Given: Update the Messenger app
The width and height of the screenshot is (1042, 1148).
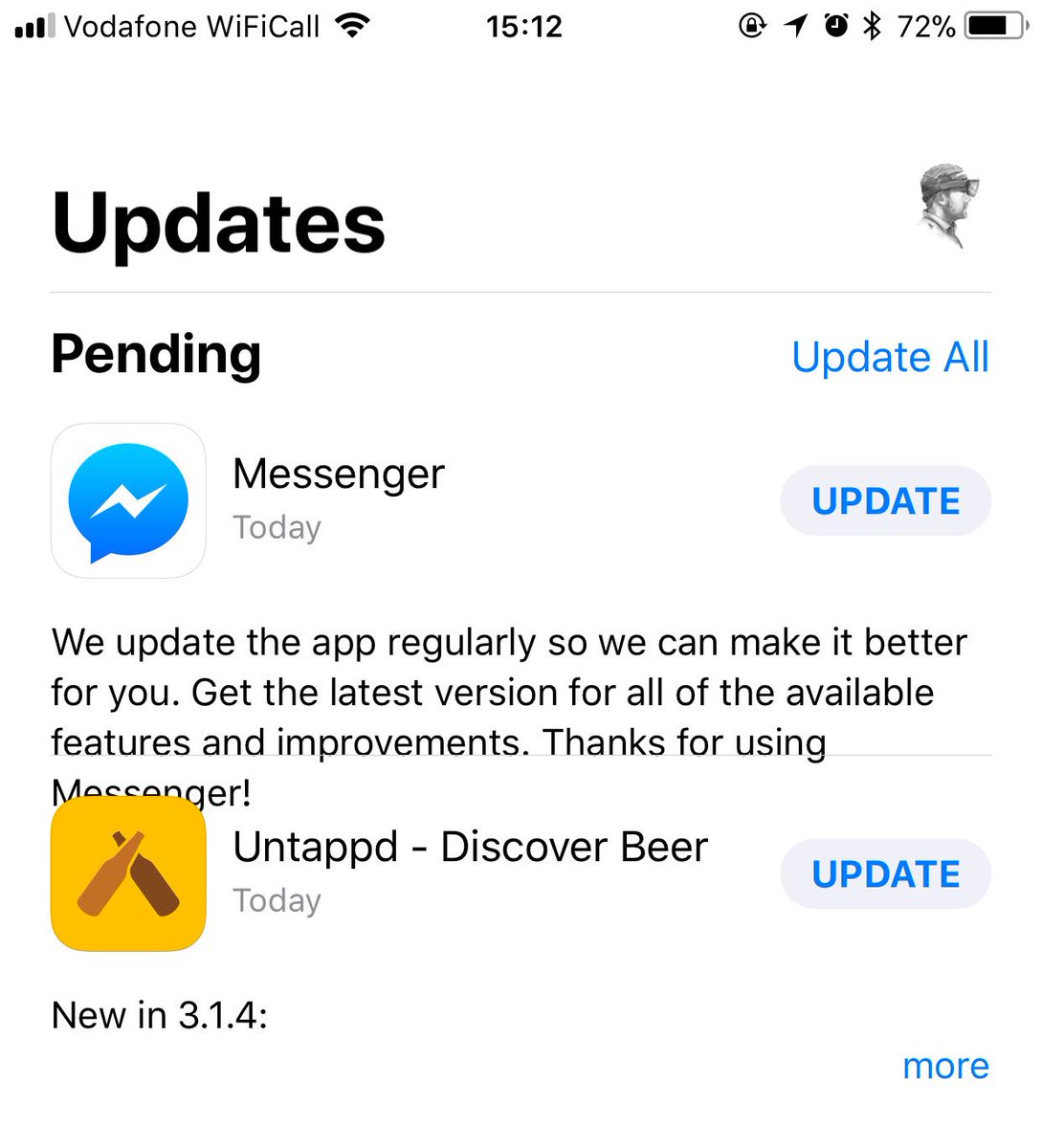Looking at the screenshot, I should click(x=885, y=501).
